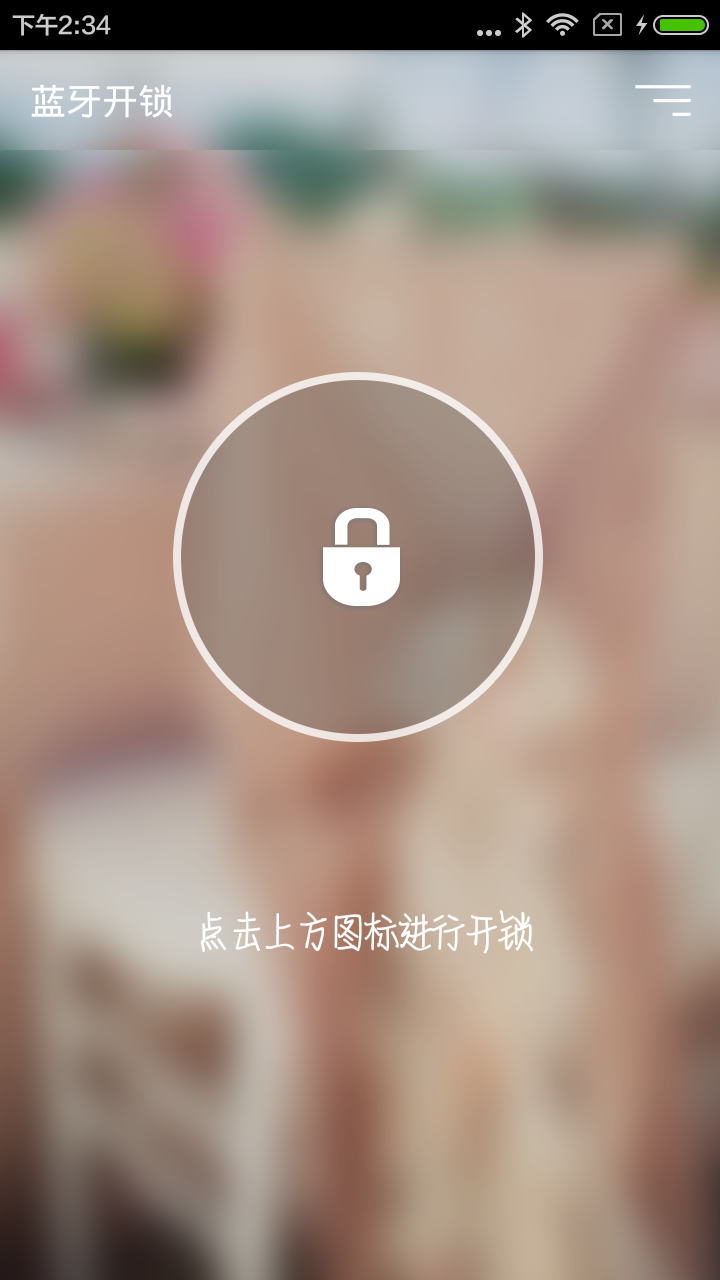Open the menu icon in the top bar

pos(663,100)
